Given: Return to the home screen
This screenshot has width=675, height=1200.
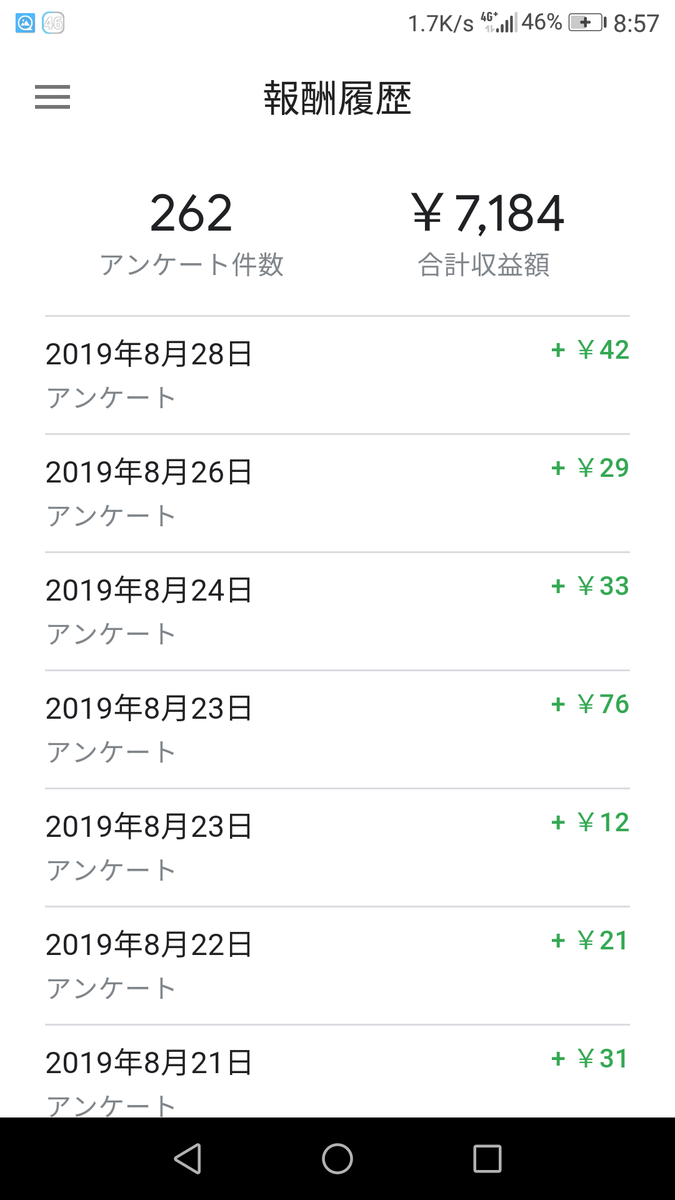Looking at the screenshot, I should [337, 1158].
